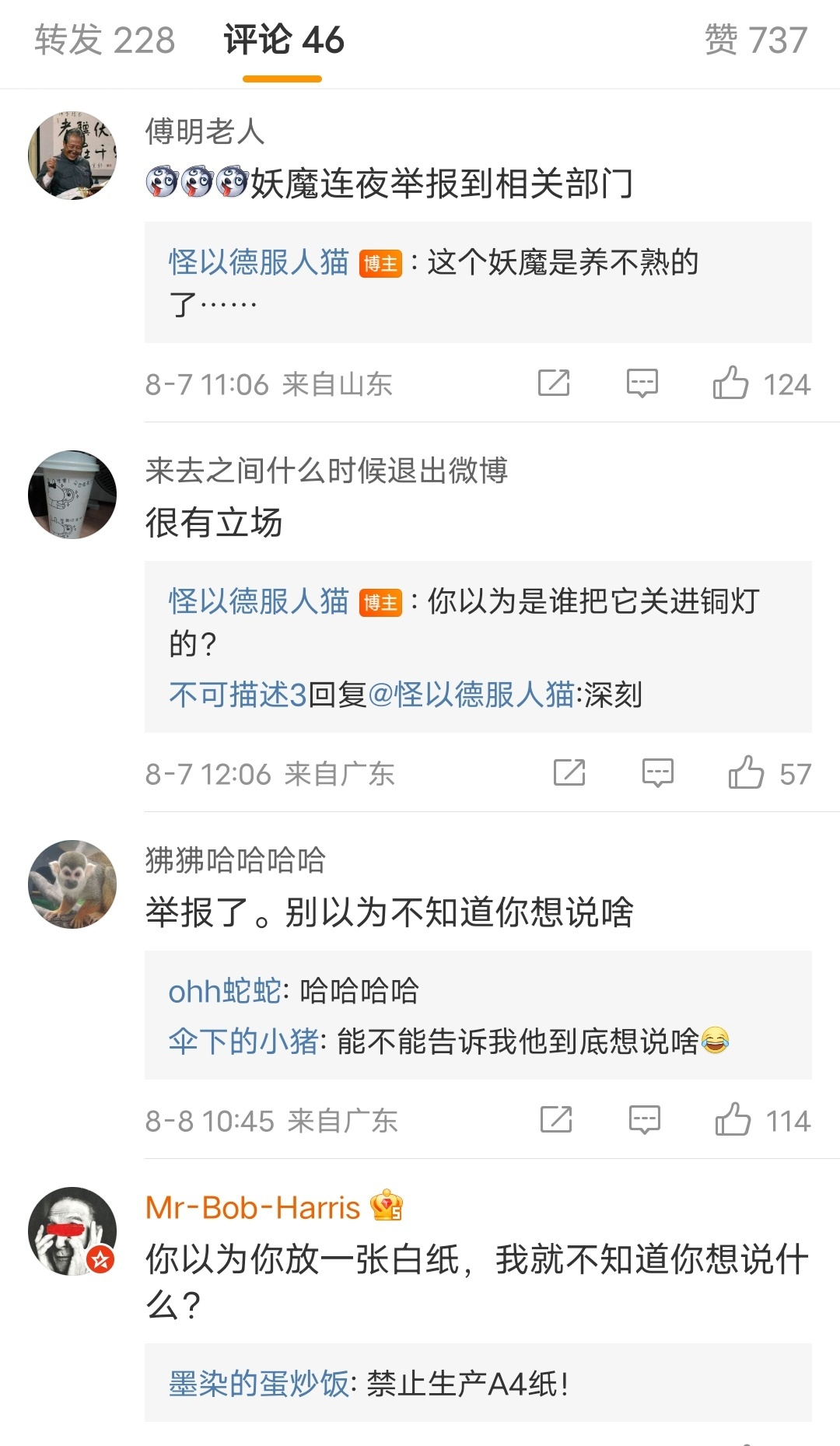Forward 傅明老人's comment via the share icon

[556, 383]
